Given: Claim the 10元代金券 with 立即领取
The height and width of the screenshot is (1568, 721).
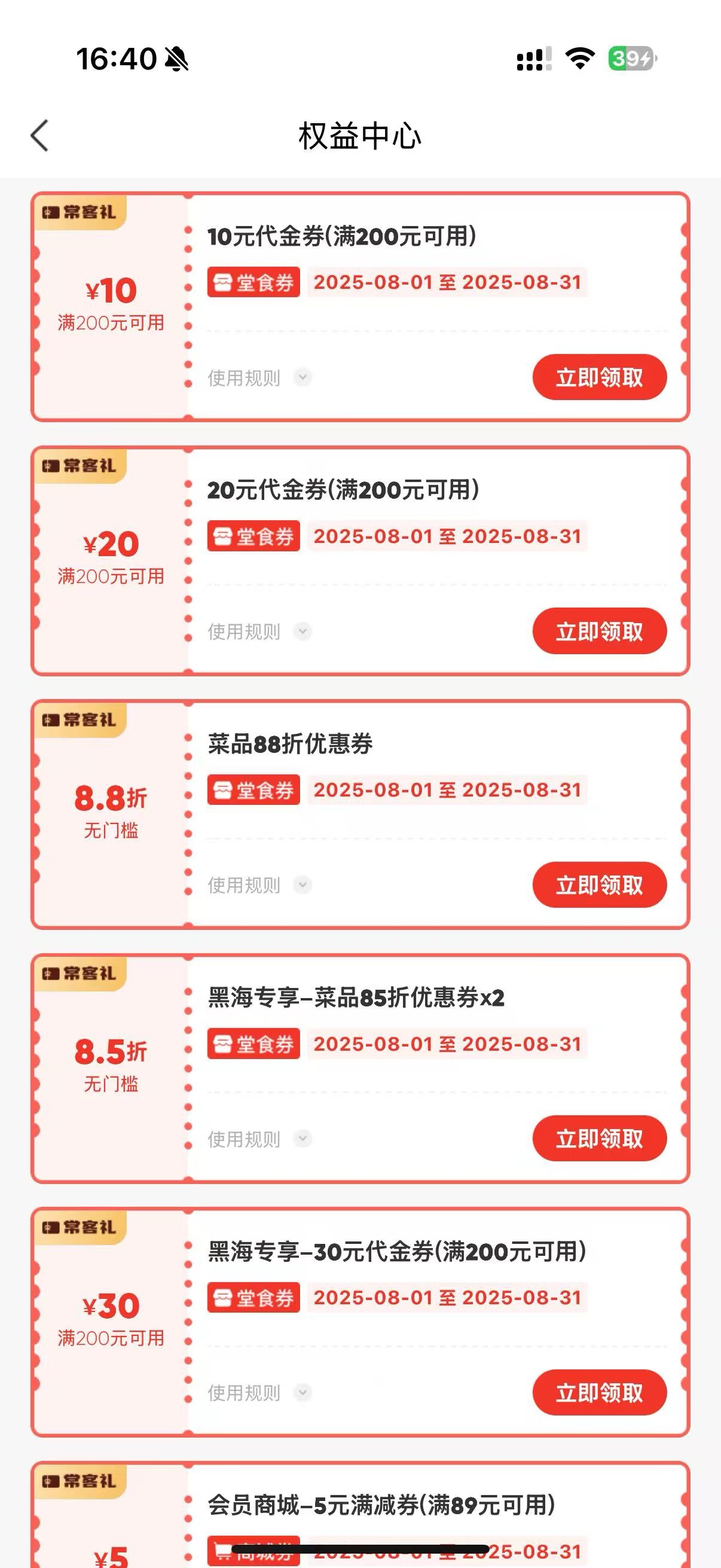Looking at the screenshot, I should (599, 377).
